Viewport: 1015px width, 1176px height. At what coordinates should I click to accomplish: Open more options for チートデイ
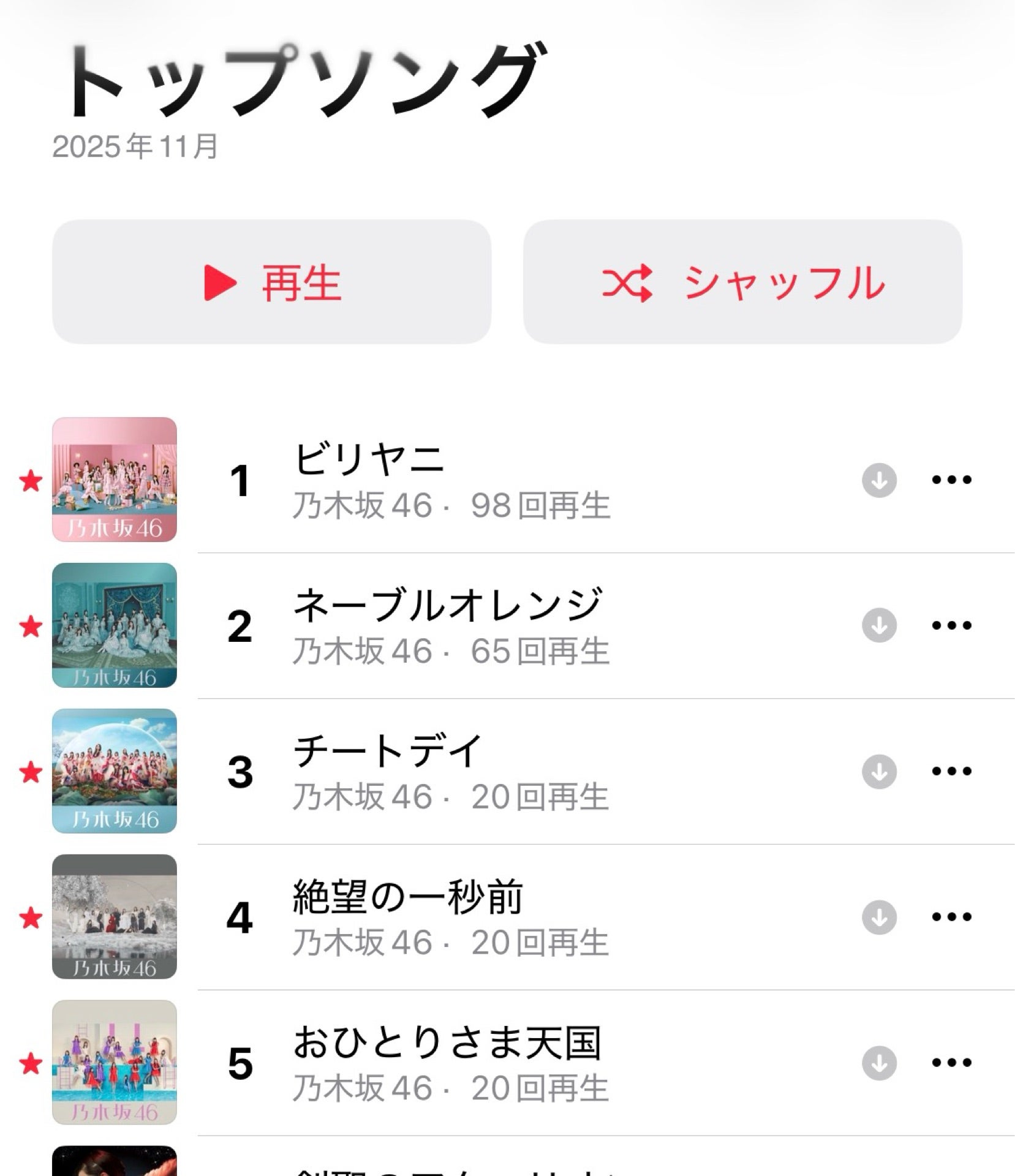[x=951, y=771]
